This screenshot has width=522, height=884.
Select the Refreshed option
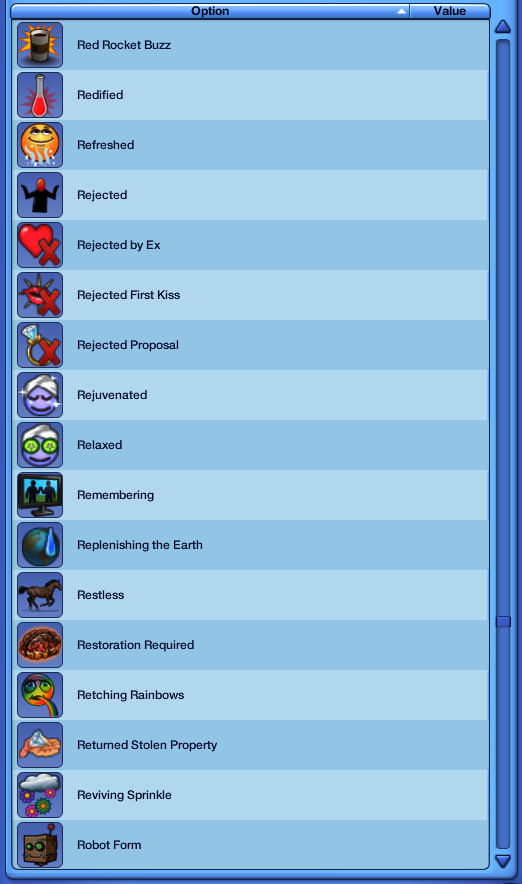pos(250,145)
